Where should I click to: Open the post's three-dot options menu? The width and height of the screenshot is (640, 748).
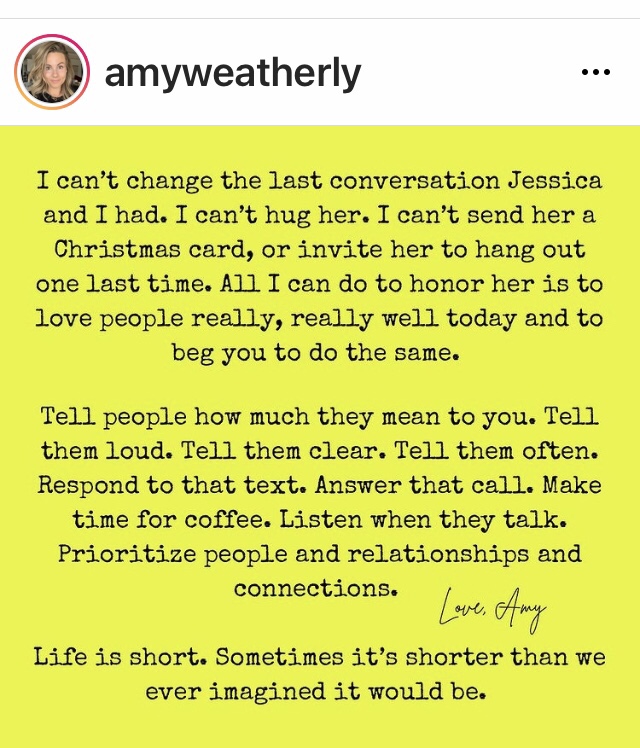tap(595, 73)
